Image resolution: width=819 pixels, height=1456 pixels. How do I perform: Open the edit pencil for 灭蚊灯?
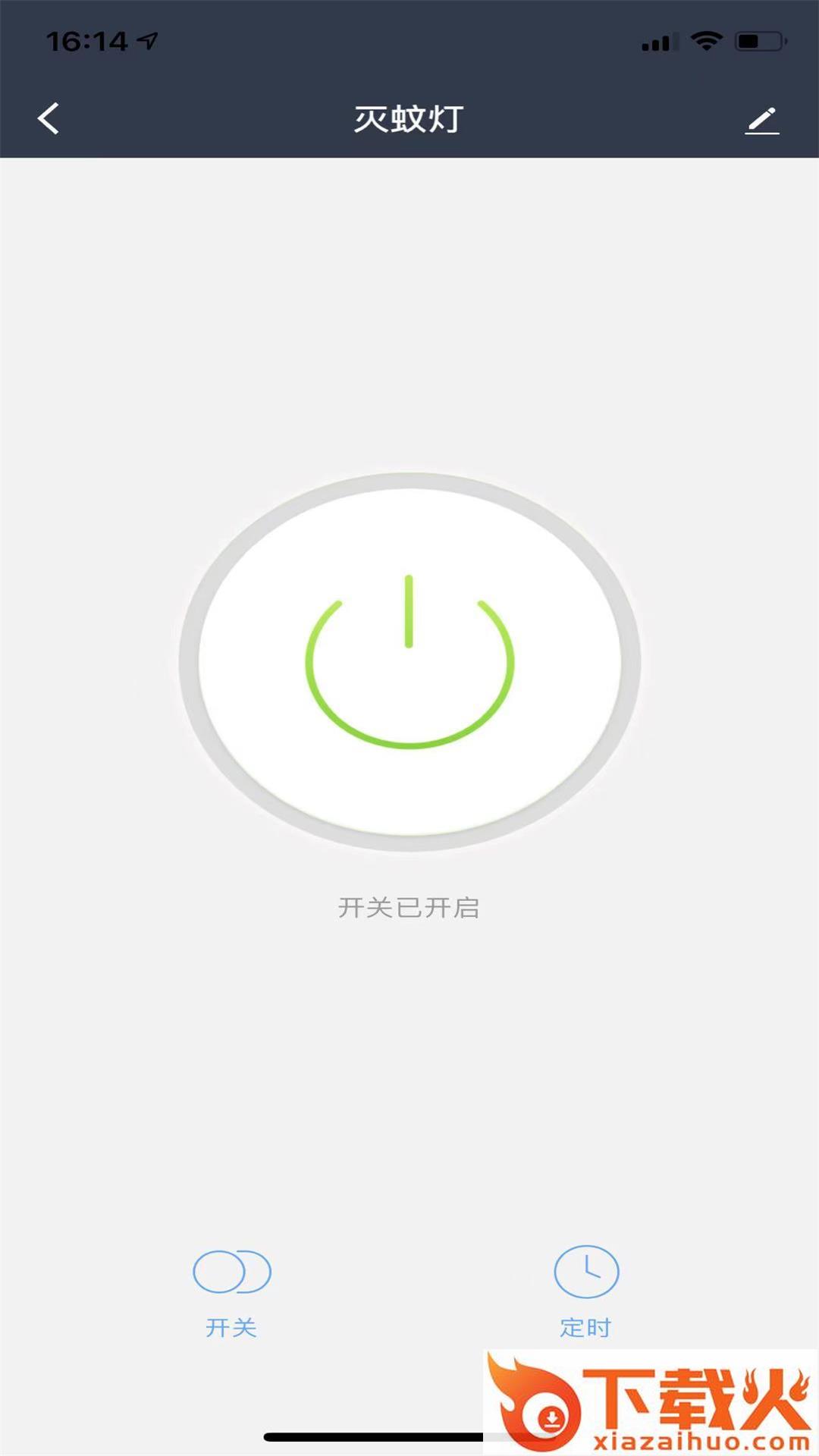[x=761, y=121]
